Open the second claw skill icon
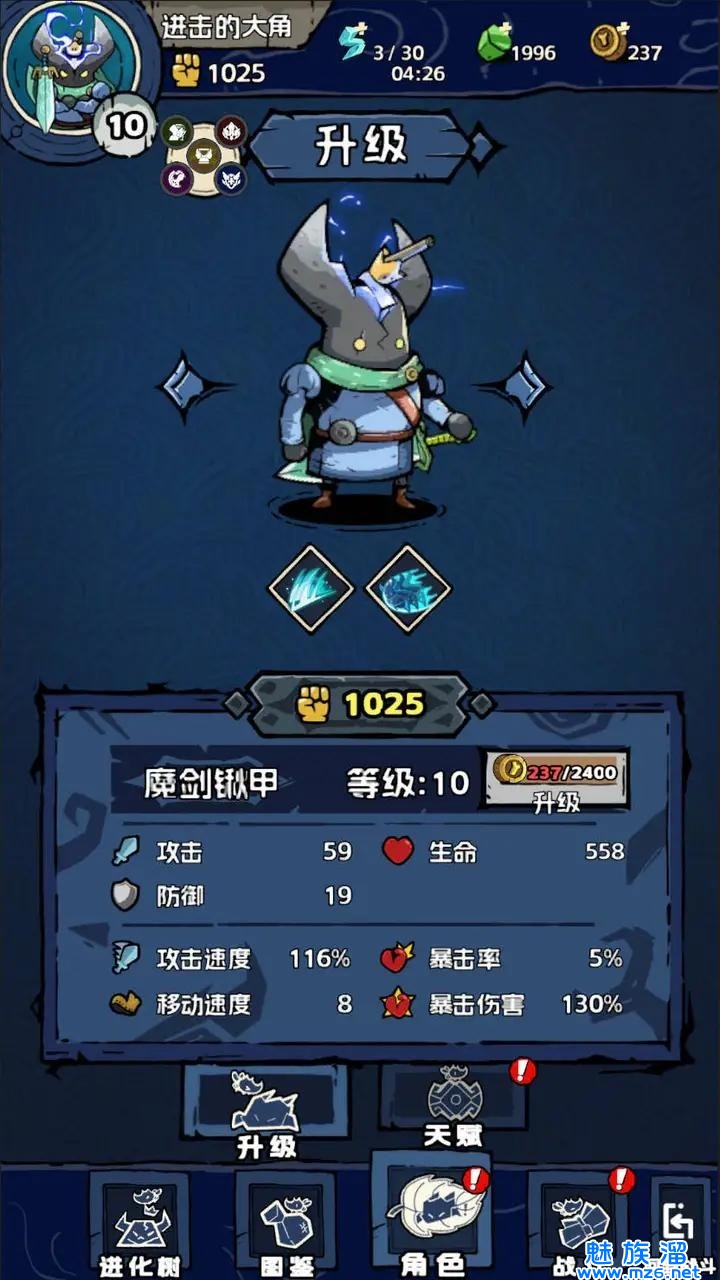This screenshot has width=720, height=1280. click(x=408, y=588)
